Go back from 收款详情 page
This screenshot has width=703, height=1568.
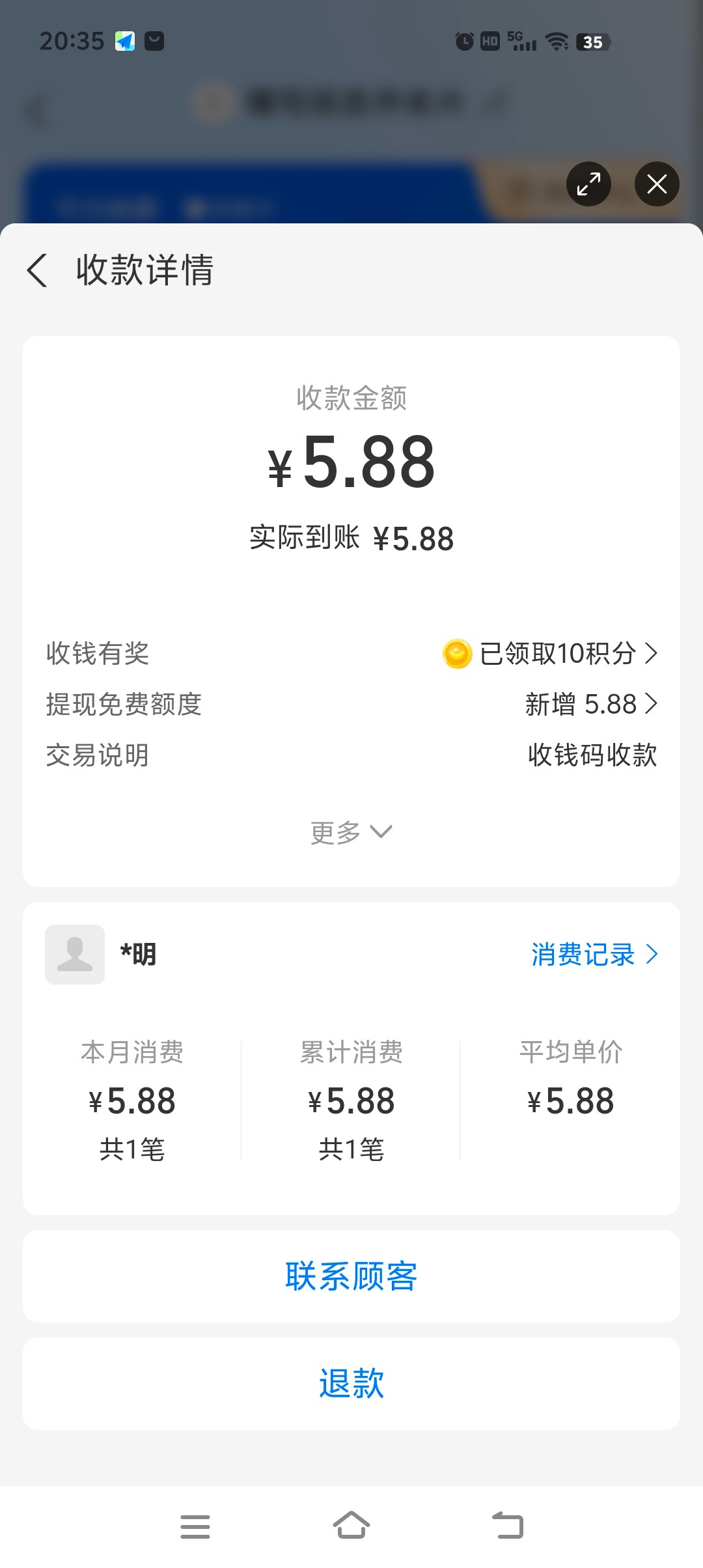pyautogui.click(x=37, y=270)
